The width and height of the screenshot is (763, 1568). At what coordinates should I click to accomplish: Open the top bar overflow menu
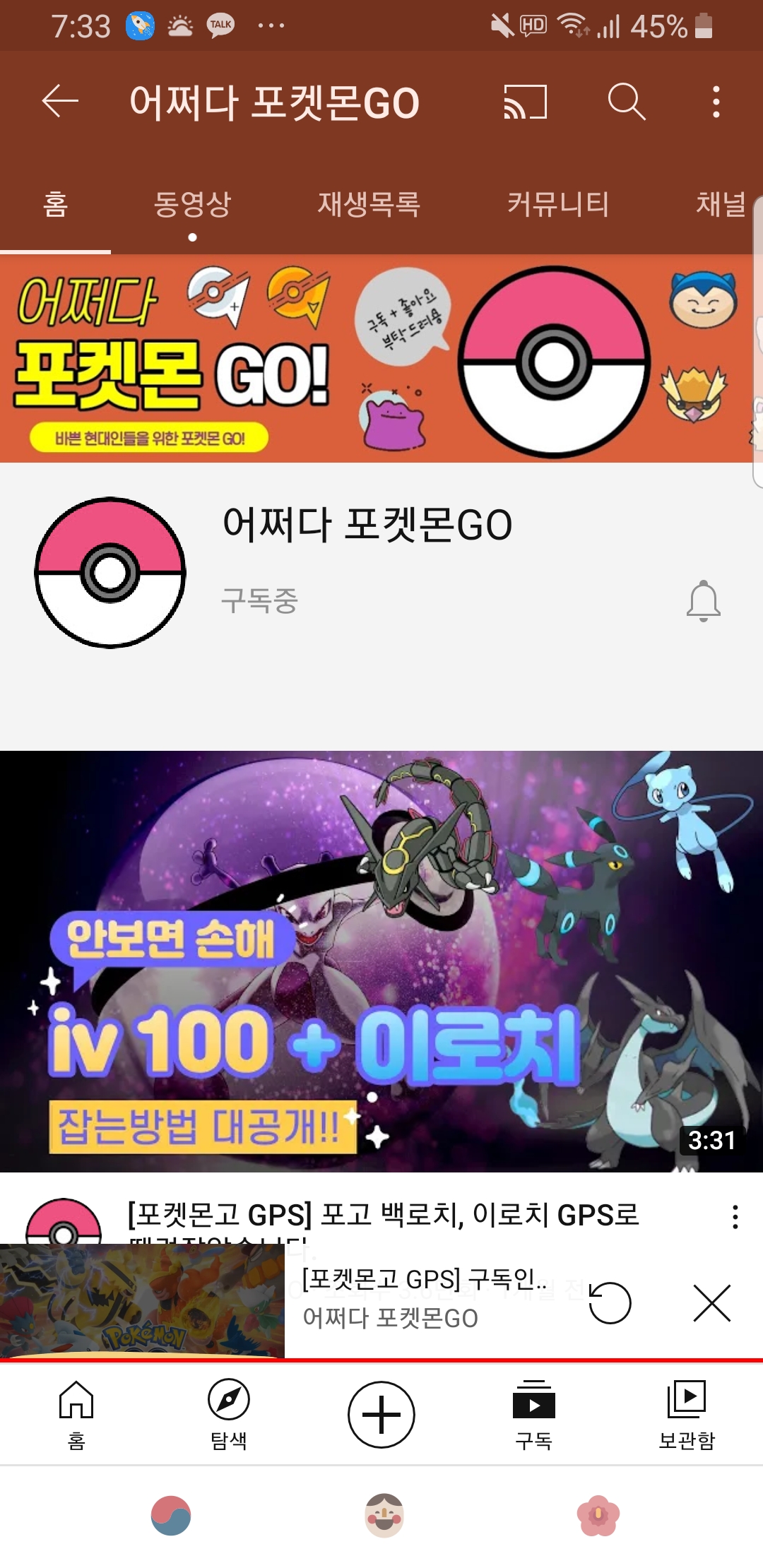point(716,102)
